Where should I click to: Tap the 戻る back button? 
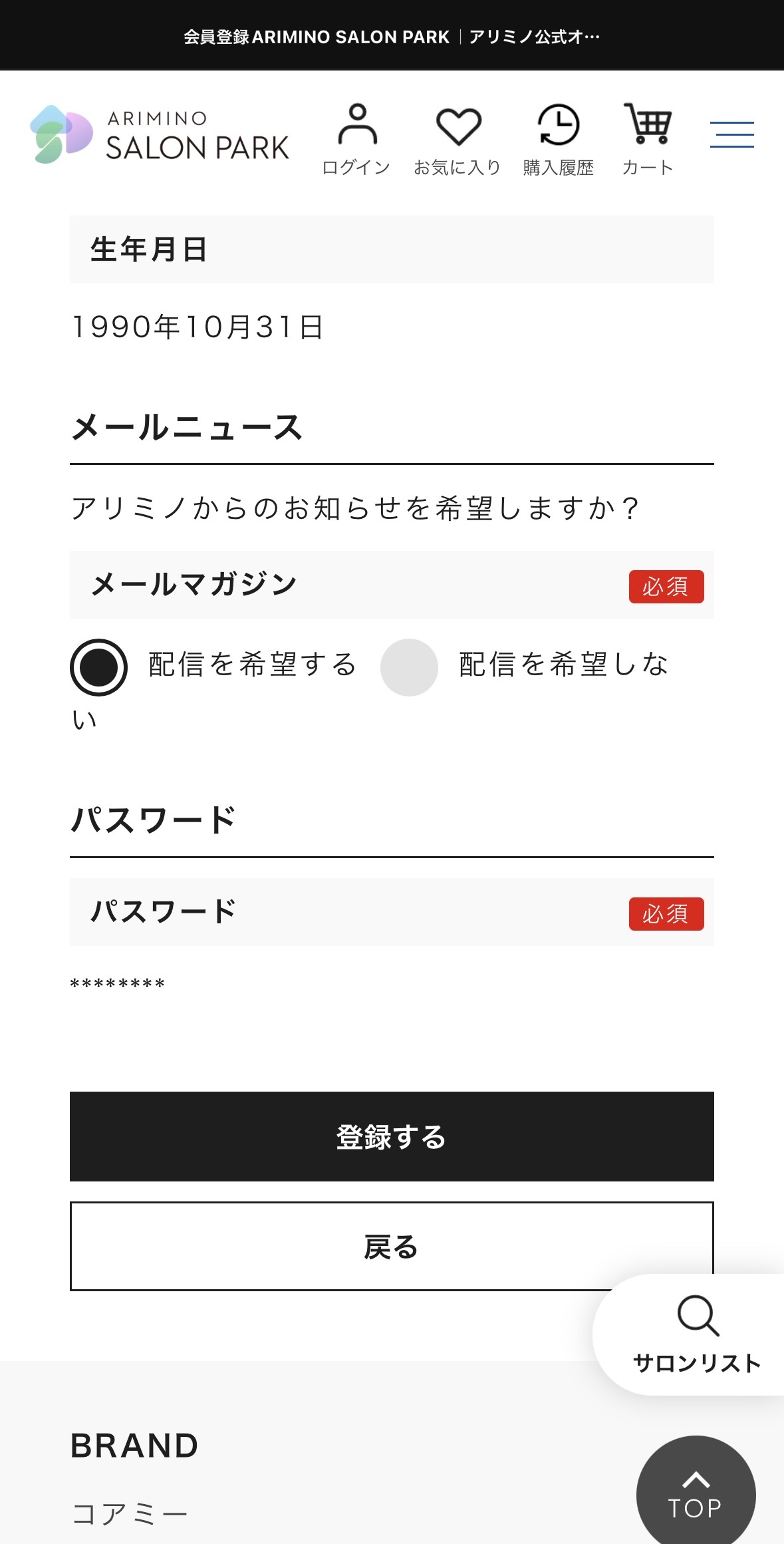pos(392,1246)
